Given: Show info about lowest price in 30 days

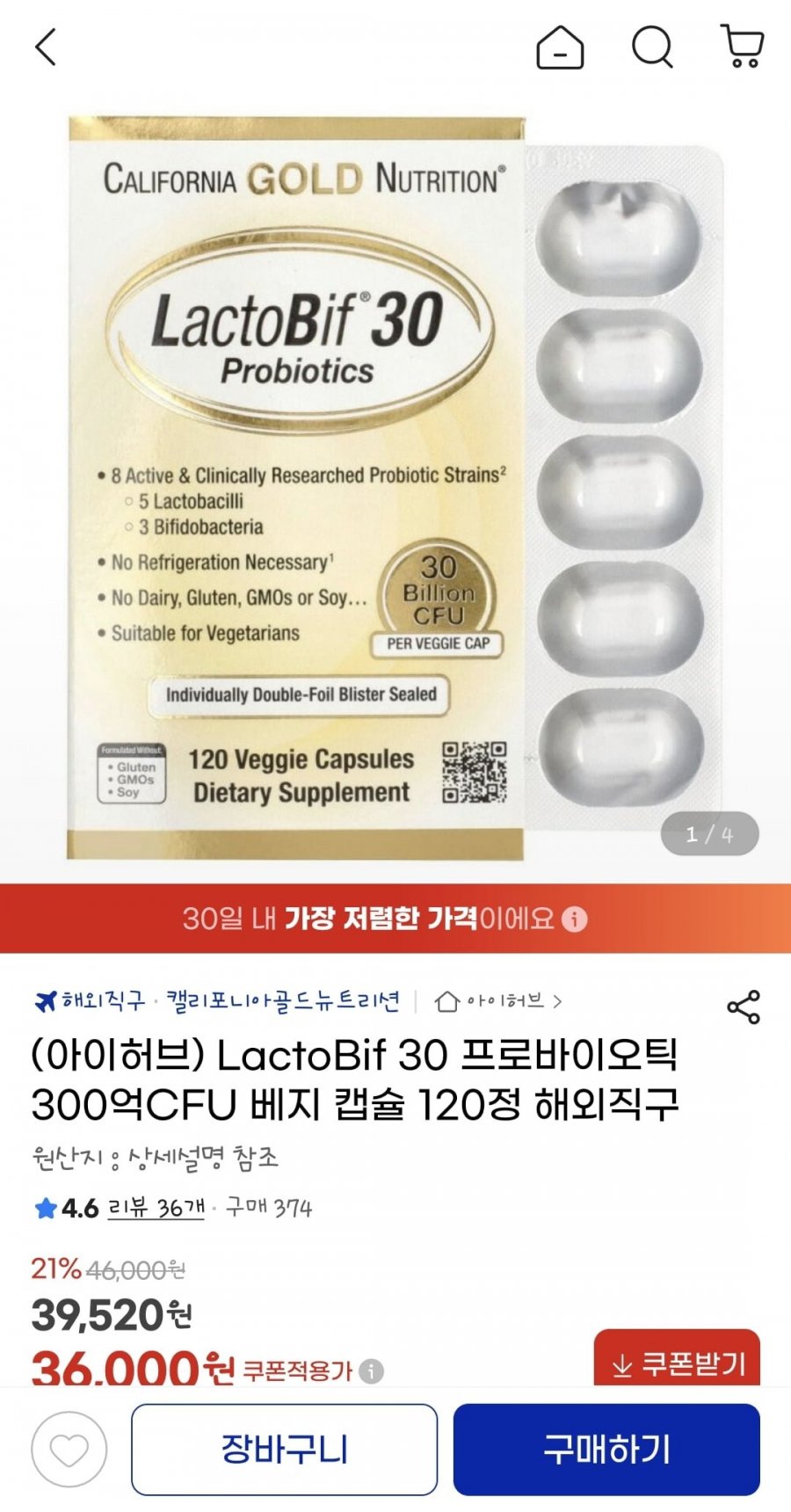Looking at the screenshot, I should tap(575, 920).
